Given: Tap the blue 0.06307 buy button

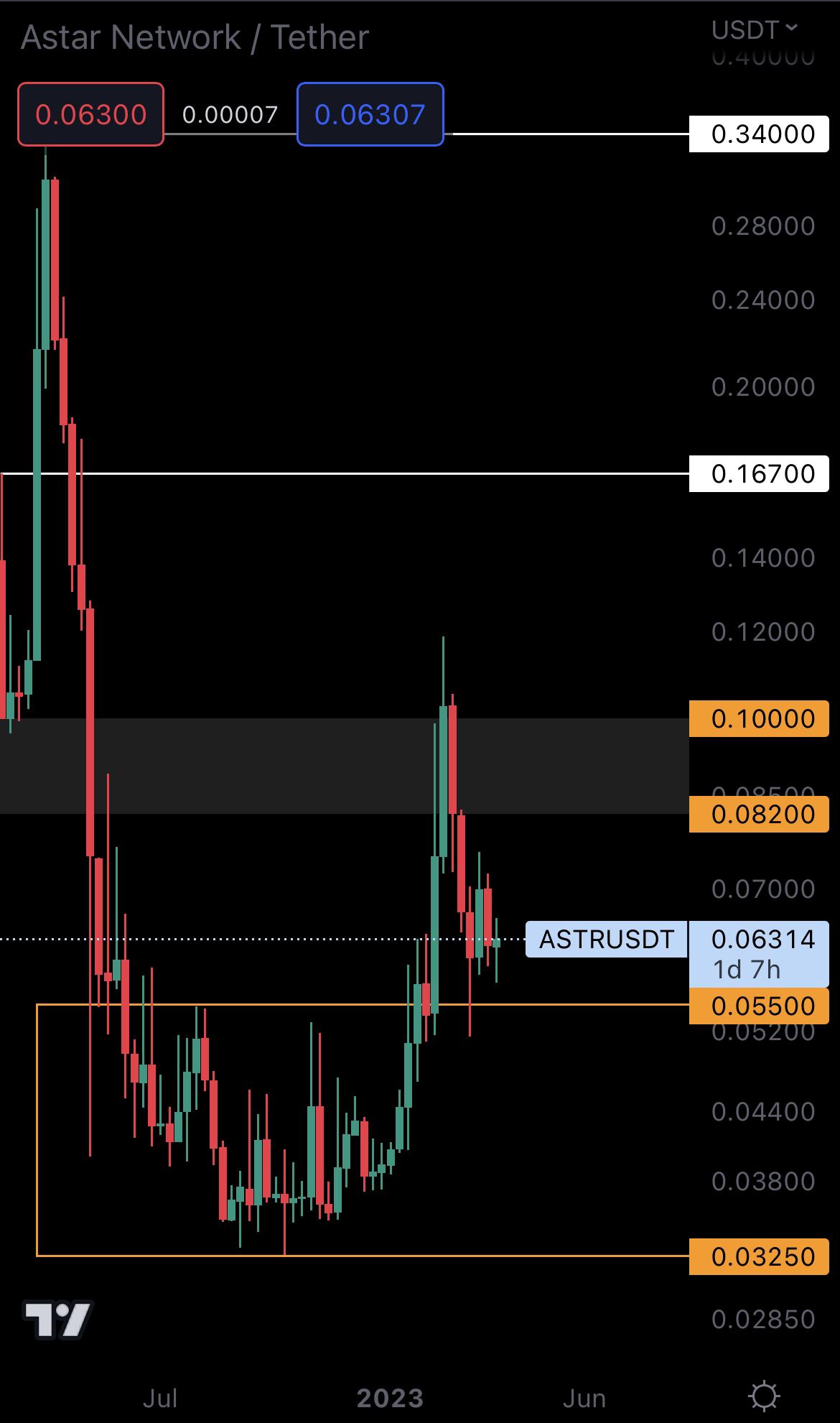Looking at the screenshot, I should tap(370, 115).
